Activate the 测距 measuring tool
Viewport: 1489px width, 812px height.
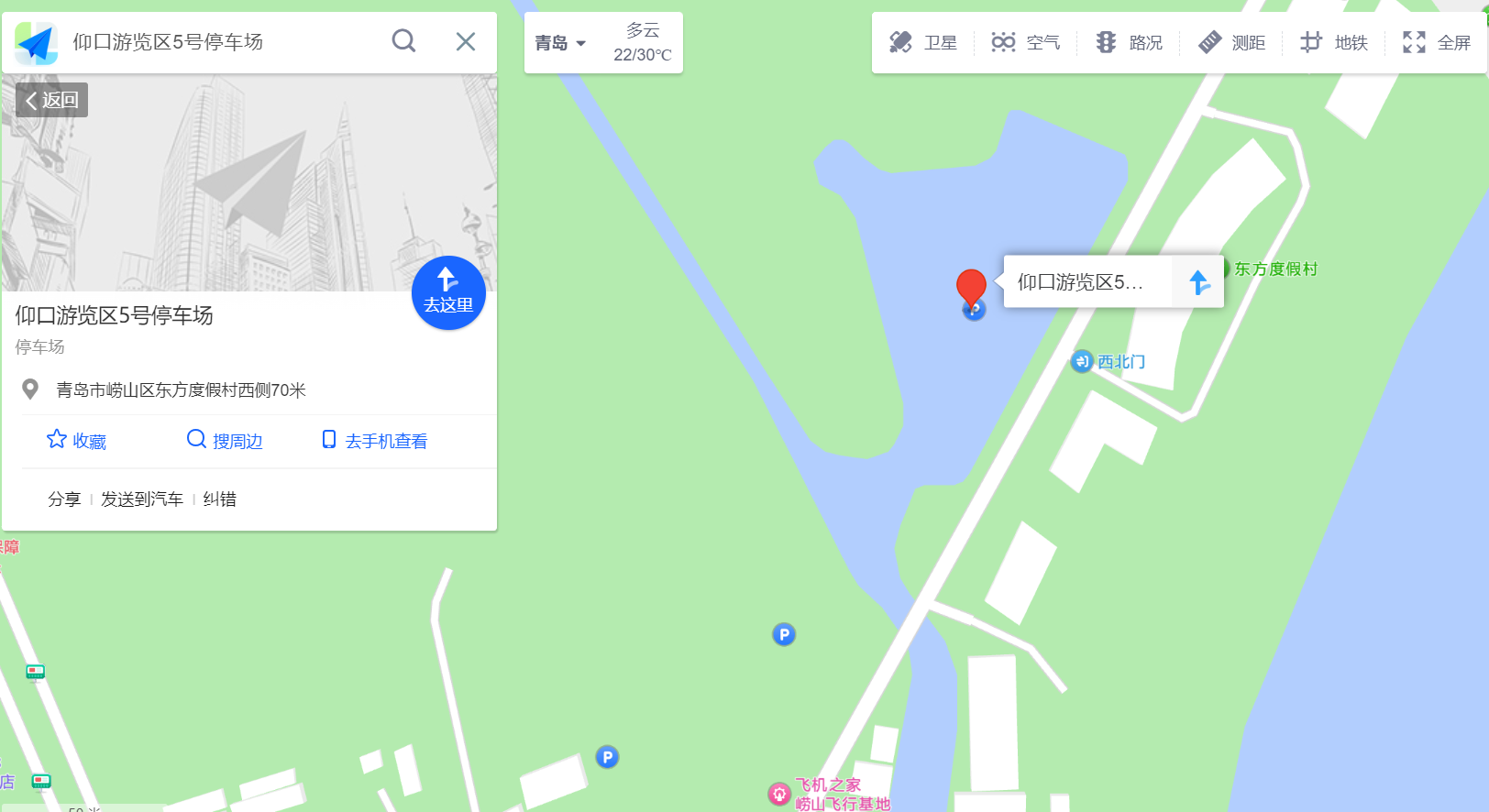1231,42
